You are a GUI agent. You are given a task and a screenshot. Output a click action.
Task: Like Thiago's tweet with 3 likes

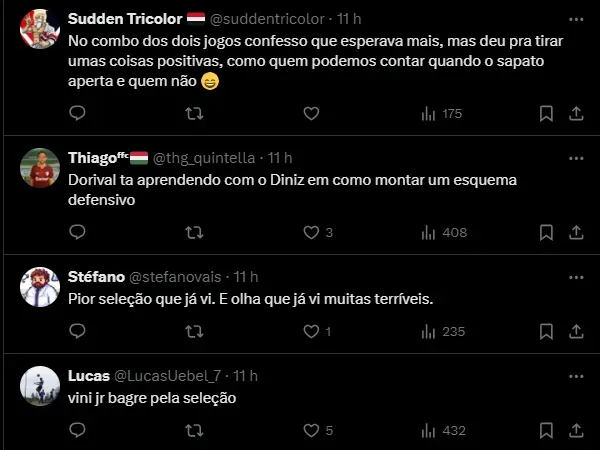[x=311, y=232]
